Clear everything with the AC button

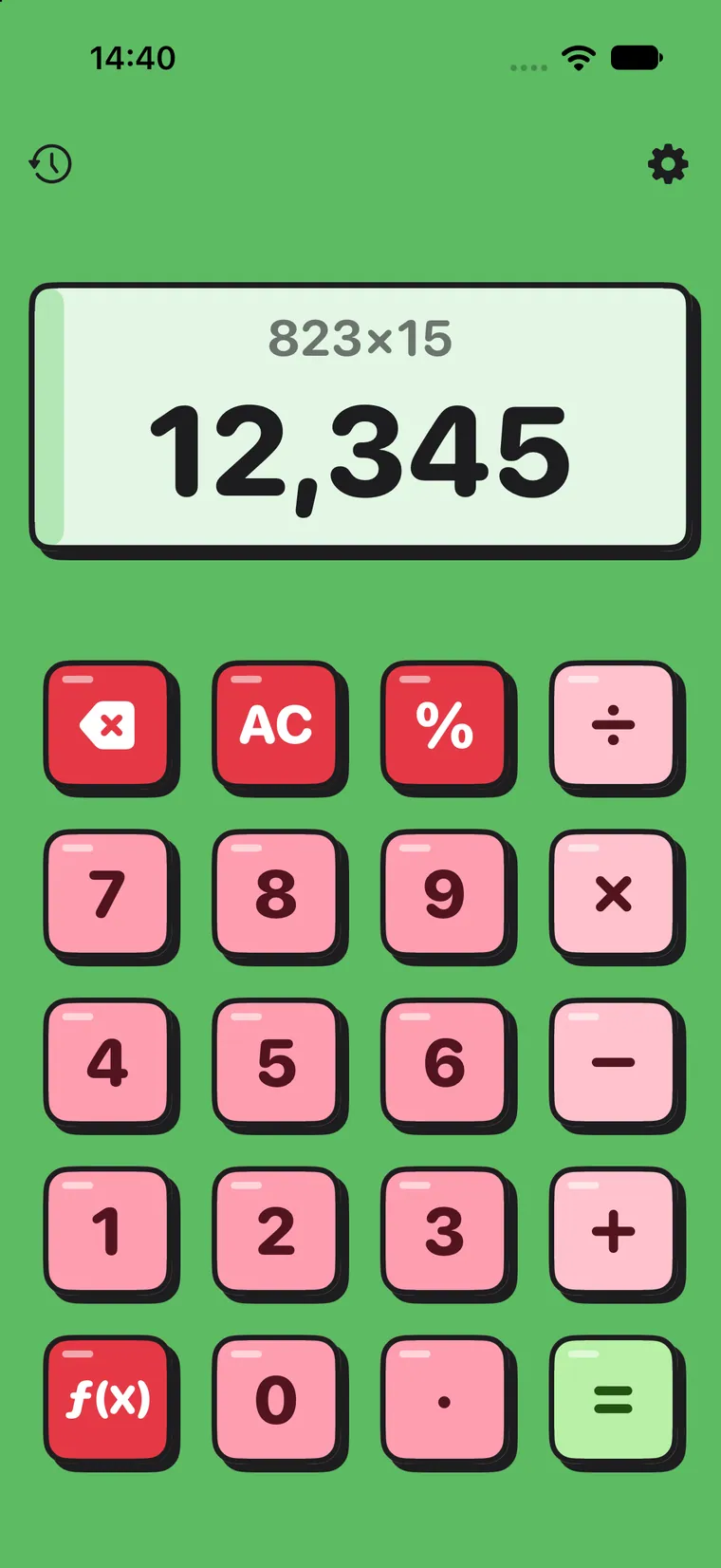pyautogui.click(x=276, y=725)
